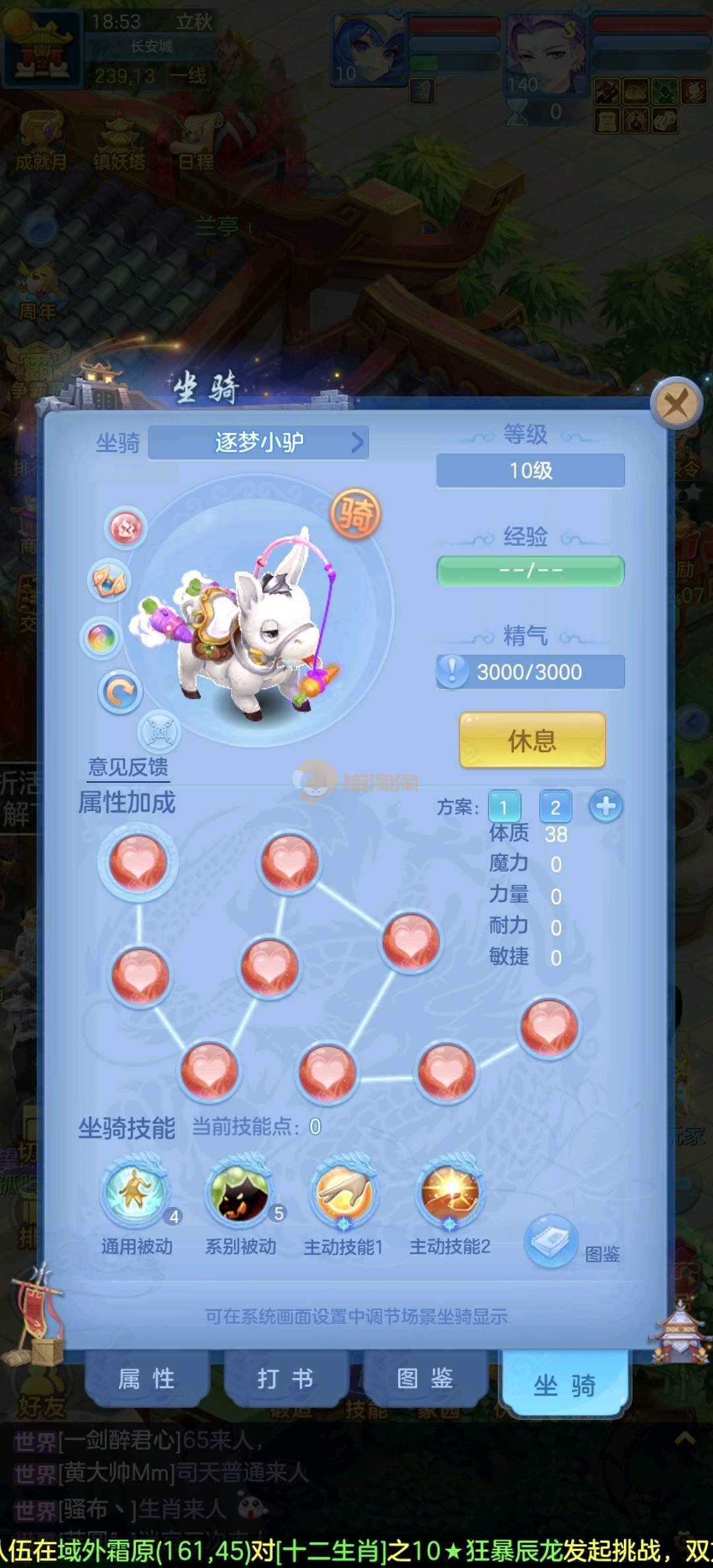This screenshot has width=713, height=1568.
Task: Add a new attribute plan
Action: 605,806
